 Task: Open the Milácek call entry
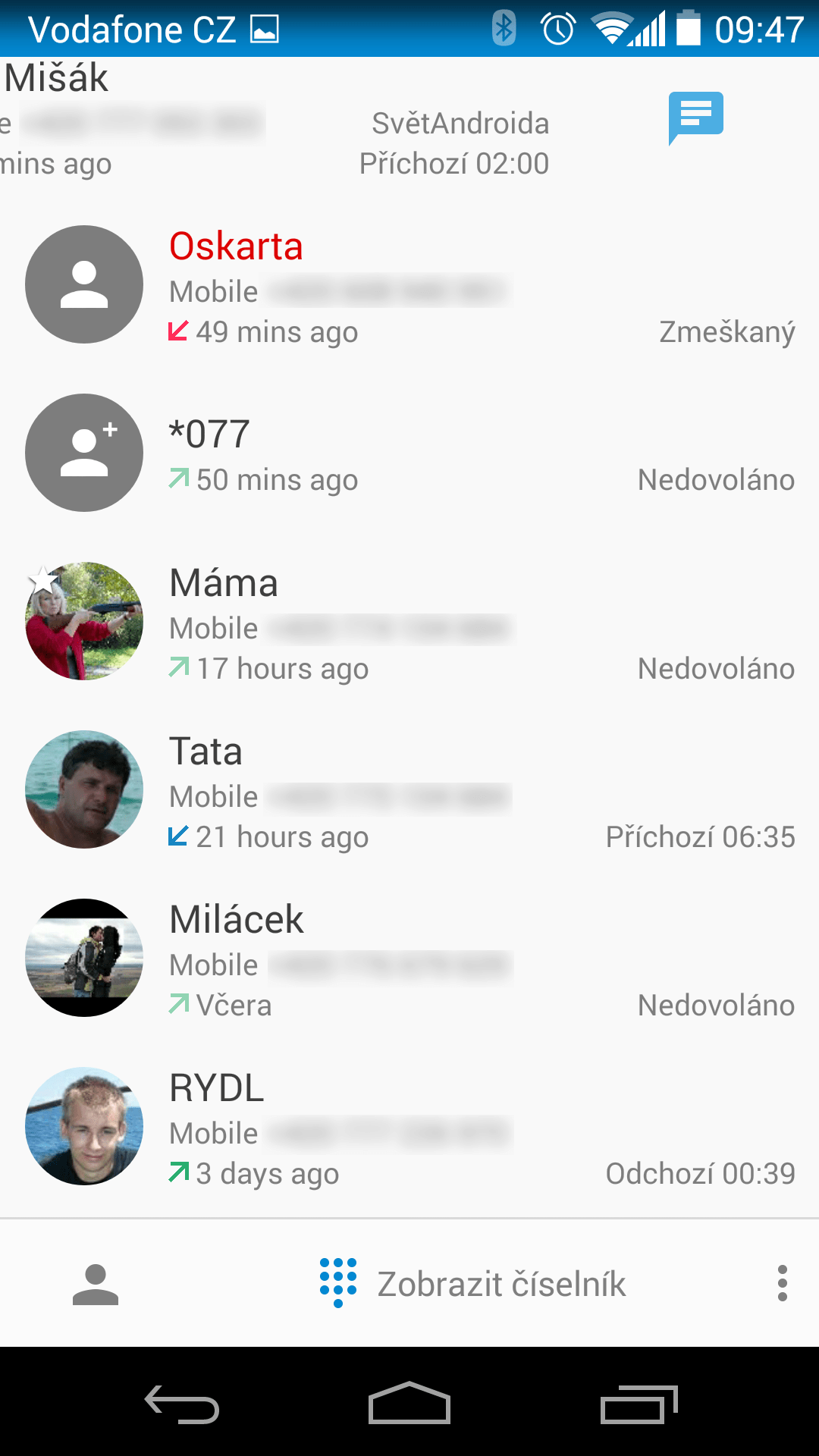pyautogui.click(x=409, y=959)
